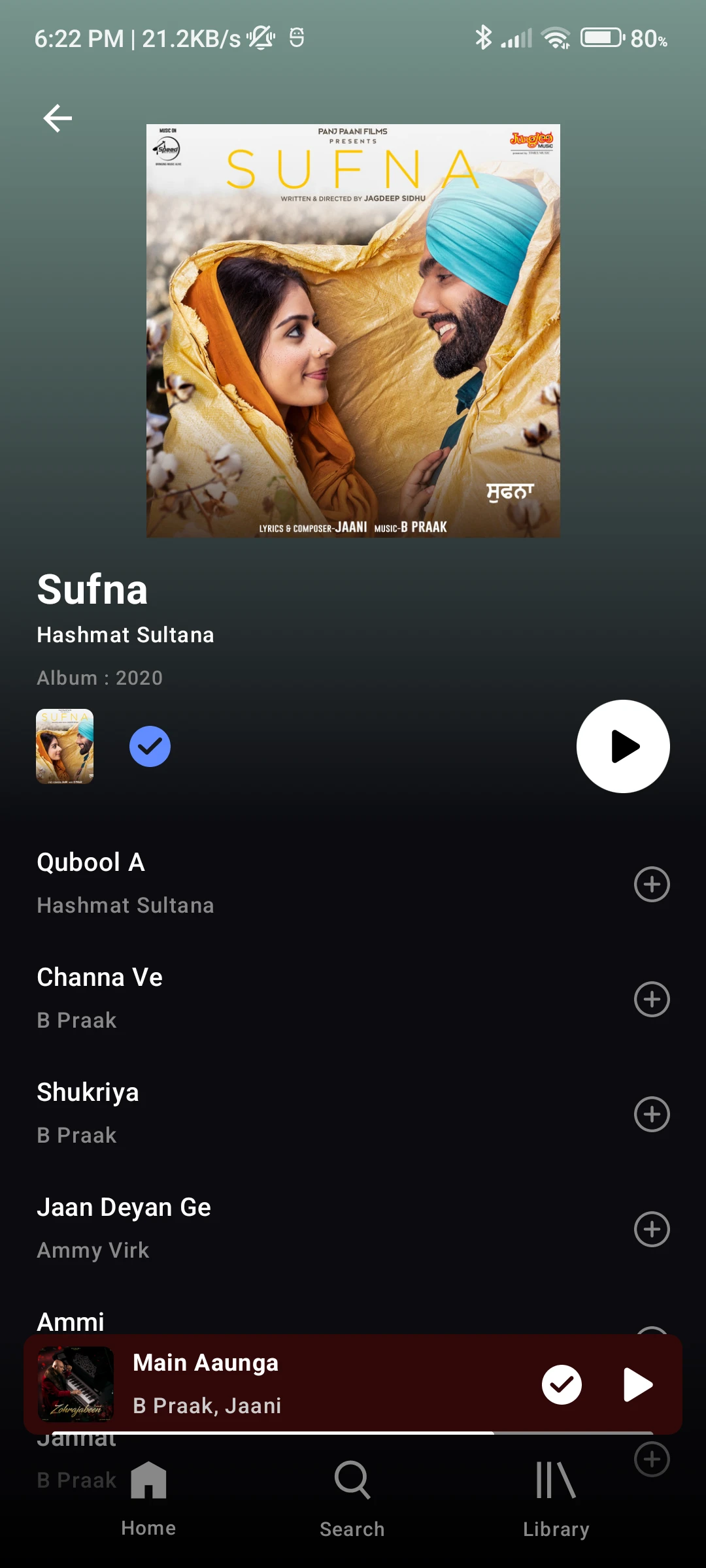This screenshot has height=1568, width=706.
Task: Play the song Shukriya
Action: coord(261,1112)
